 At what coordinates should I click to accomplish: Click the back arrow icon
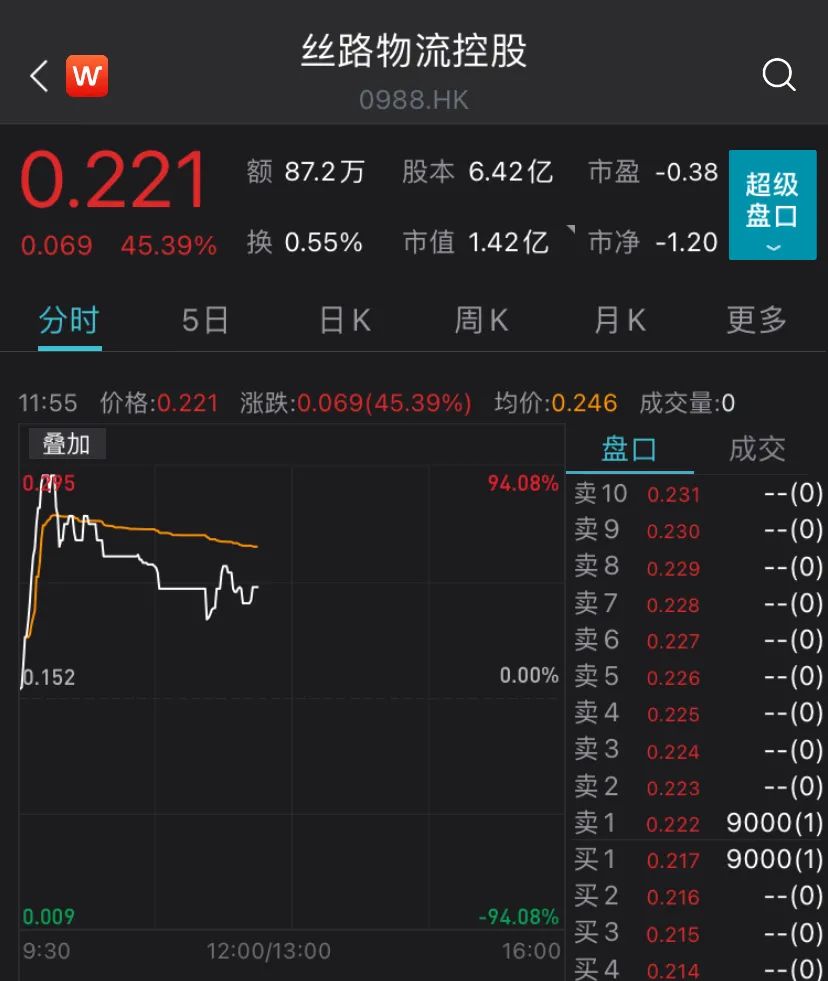[x=38, y=75]
